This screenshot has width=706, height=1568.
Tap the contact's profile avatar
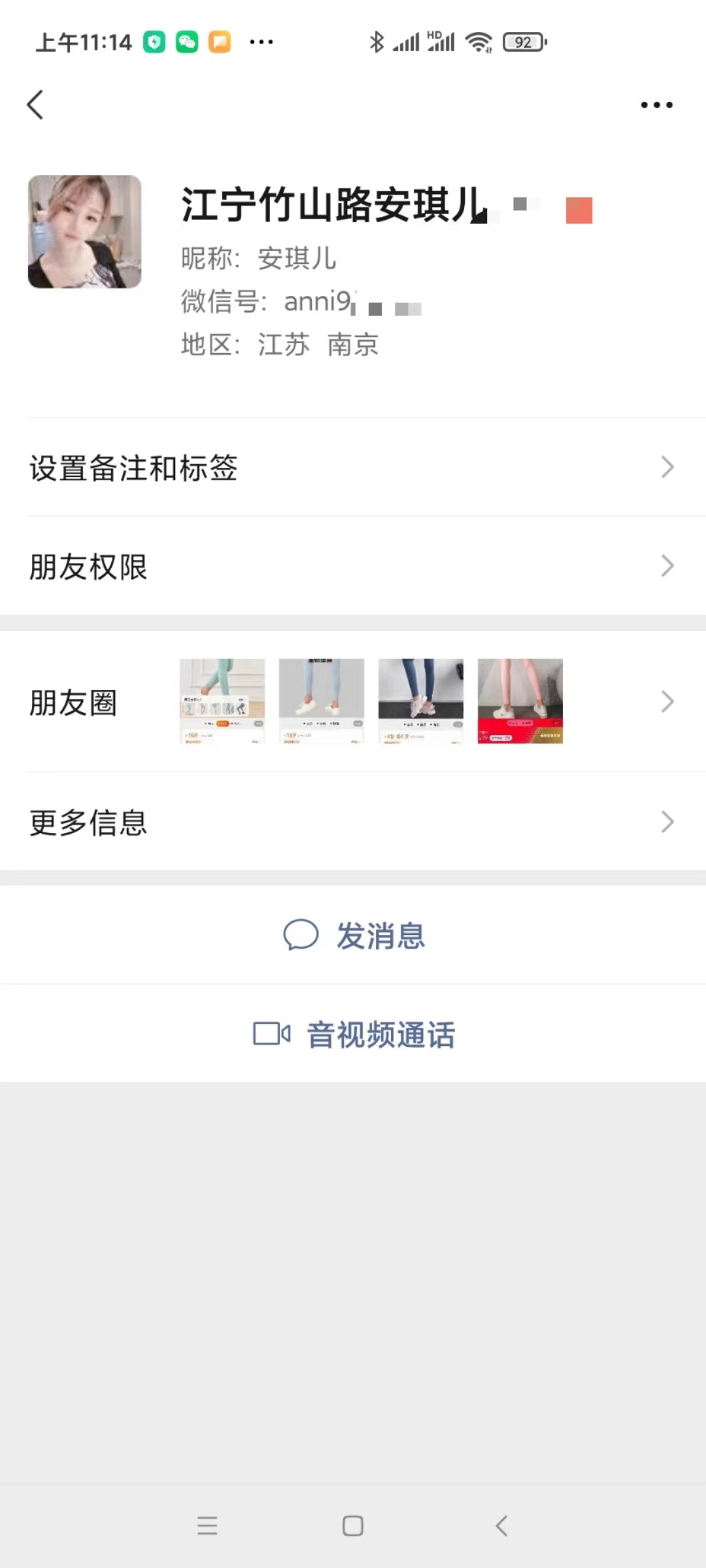click(84, 231)
